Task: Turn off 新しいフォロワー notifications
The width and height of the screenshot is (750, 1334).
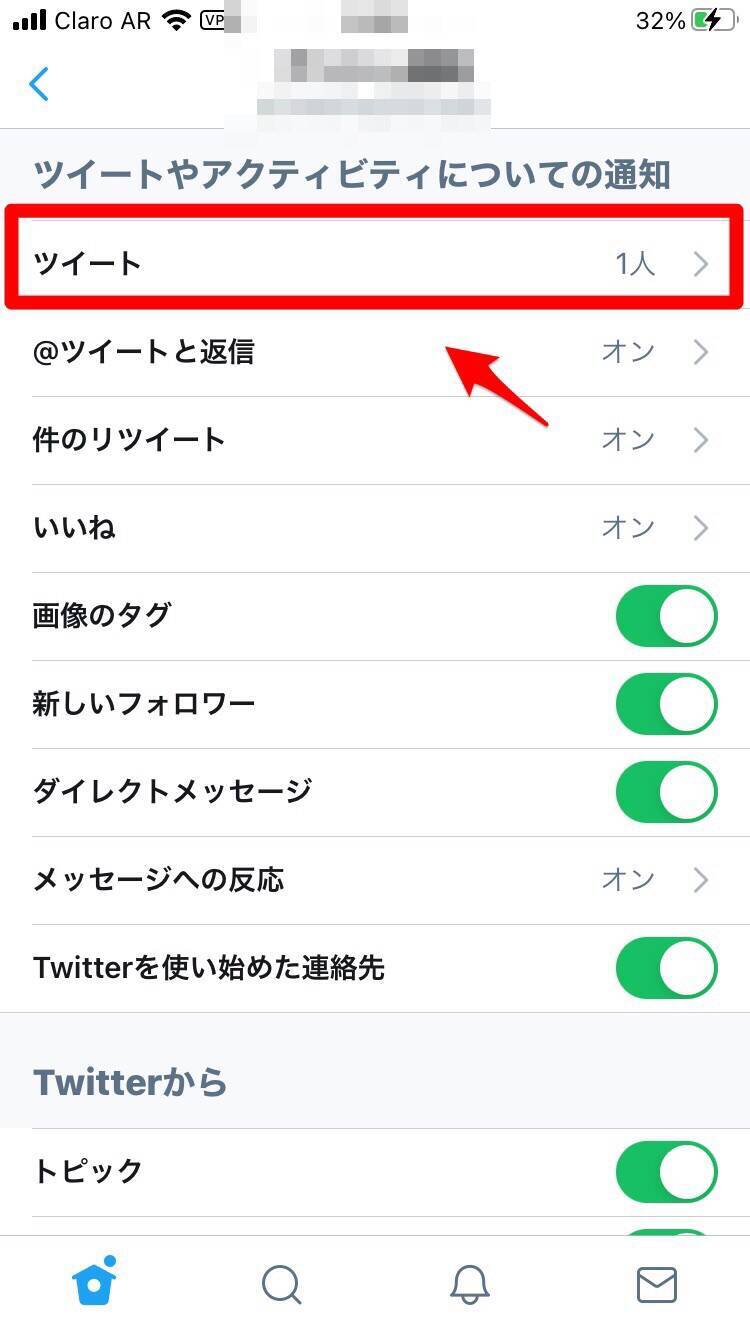Action: click(666, 704)
